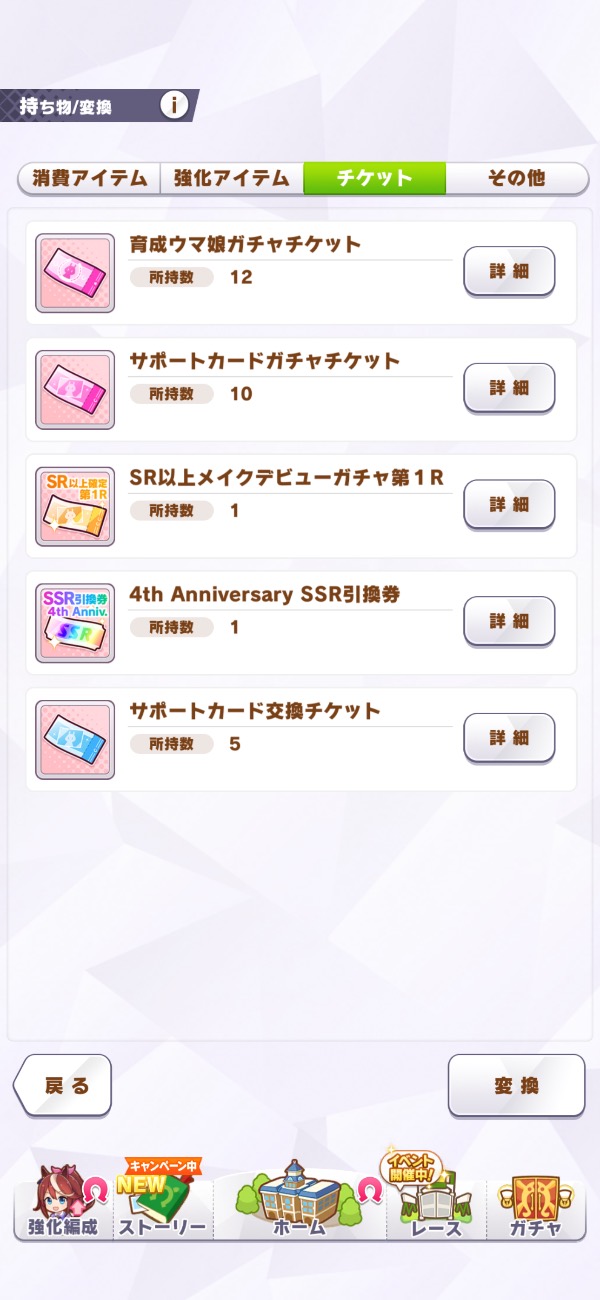Open 詳細 for SR以上メイクデビューガチャ第1R

pyautogui.click(x=509, y=505)
